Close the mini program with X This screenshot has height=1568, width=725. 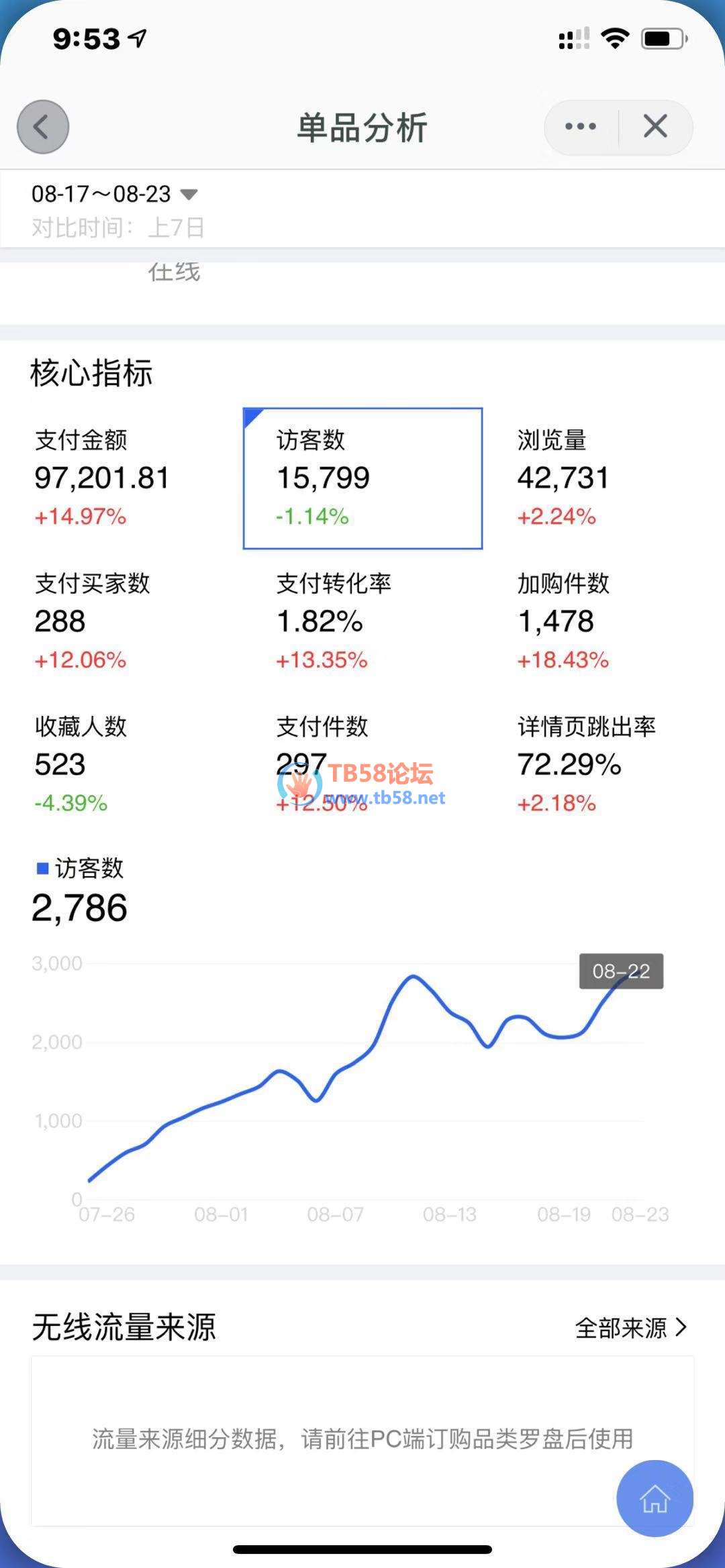[655, 127]
